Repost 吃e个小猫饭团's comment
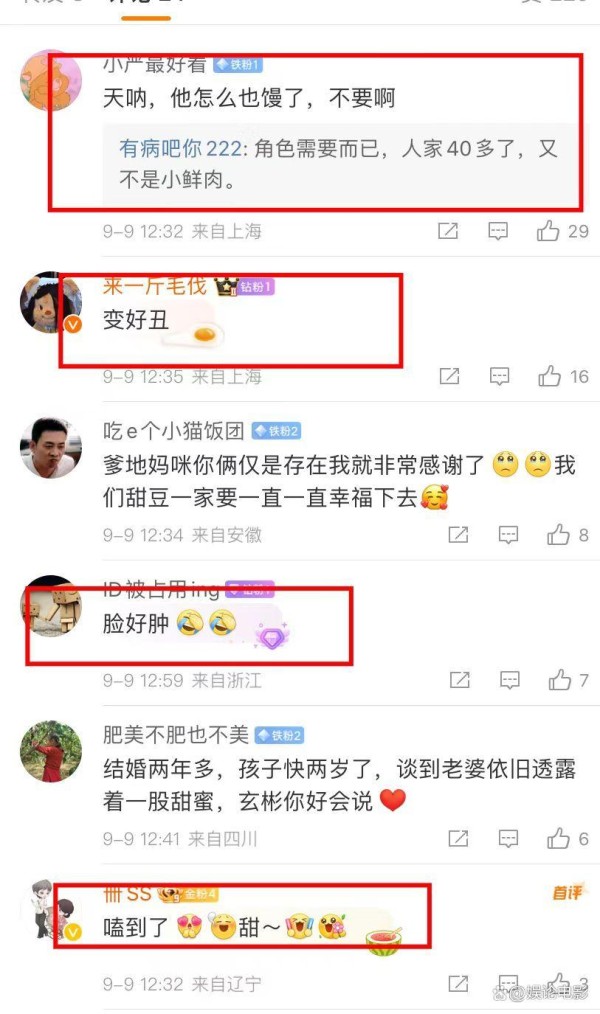Screen dimensions: 600x1014 [x=458, y=535]
